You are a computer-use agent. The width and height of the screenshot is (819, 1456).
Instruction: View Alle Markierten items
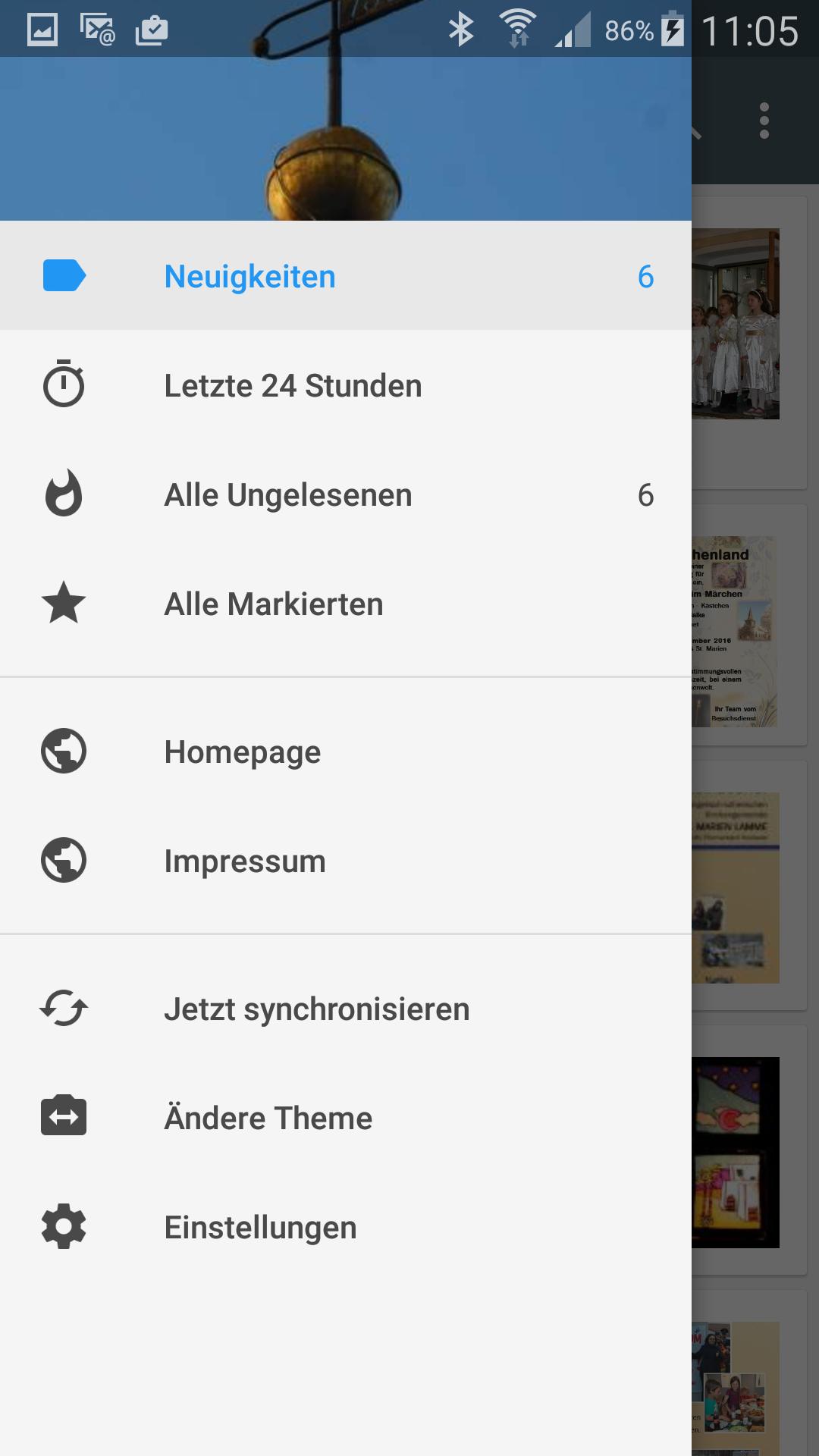274,604
